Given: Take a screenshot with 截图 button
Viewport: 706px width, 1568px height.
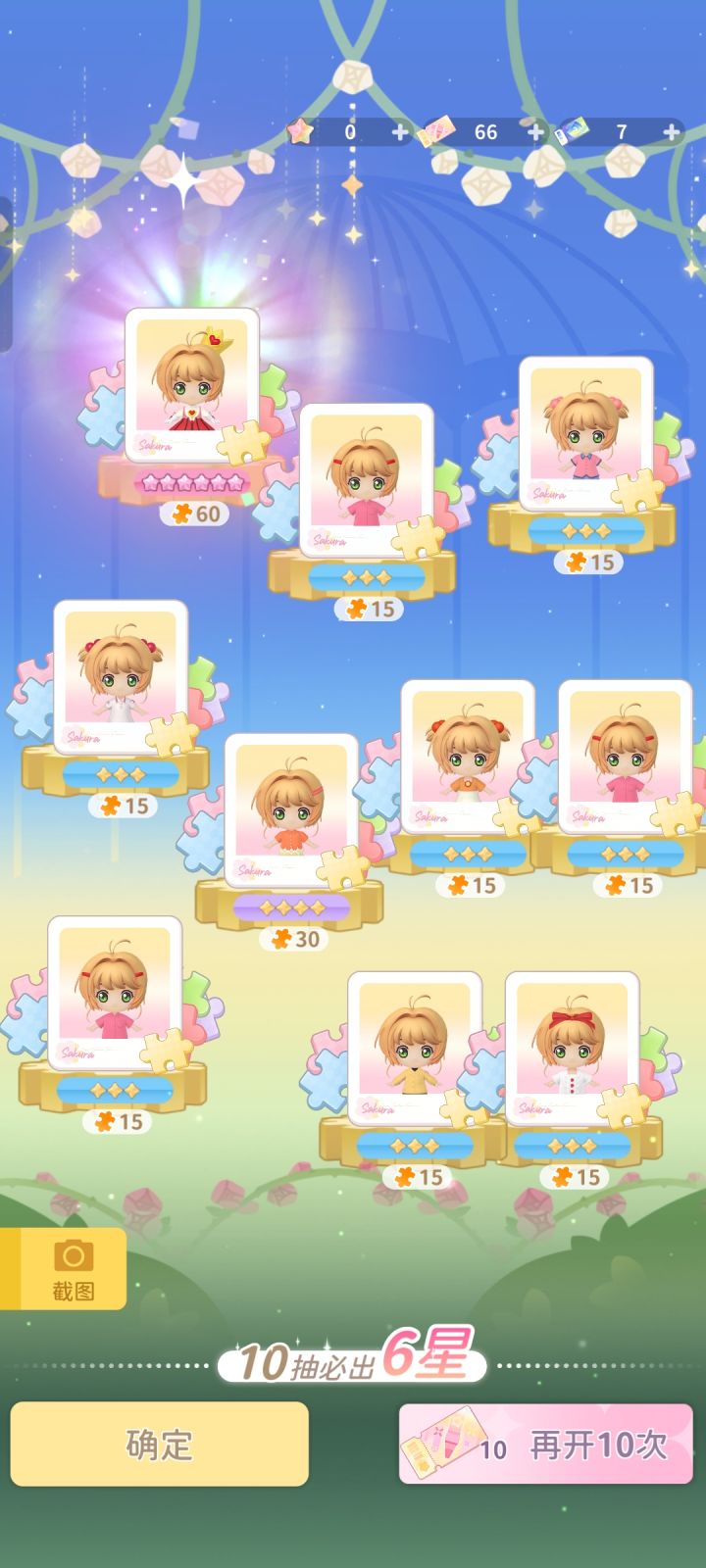Looking at the screenshot, I should tap(64, 1268).
